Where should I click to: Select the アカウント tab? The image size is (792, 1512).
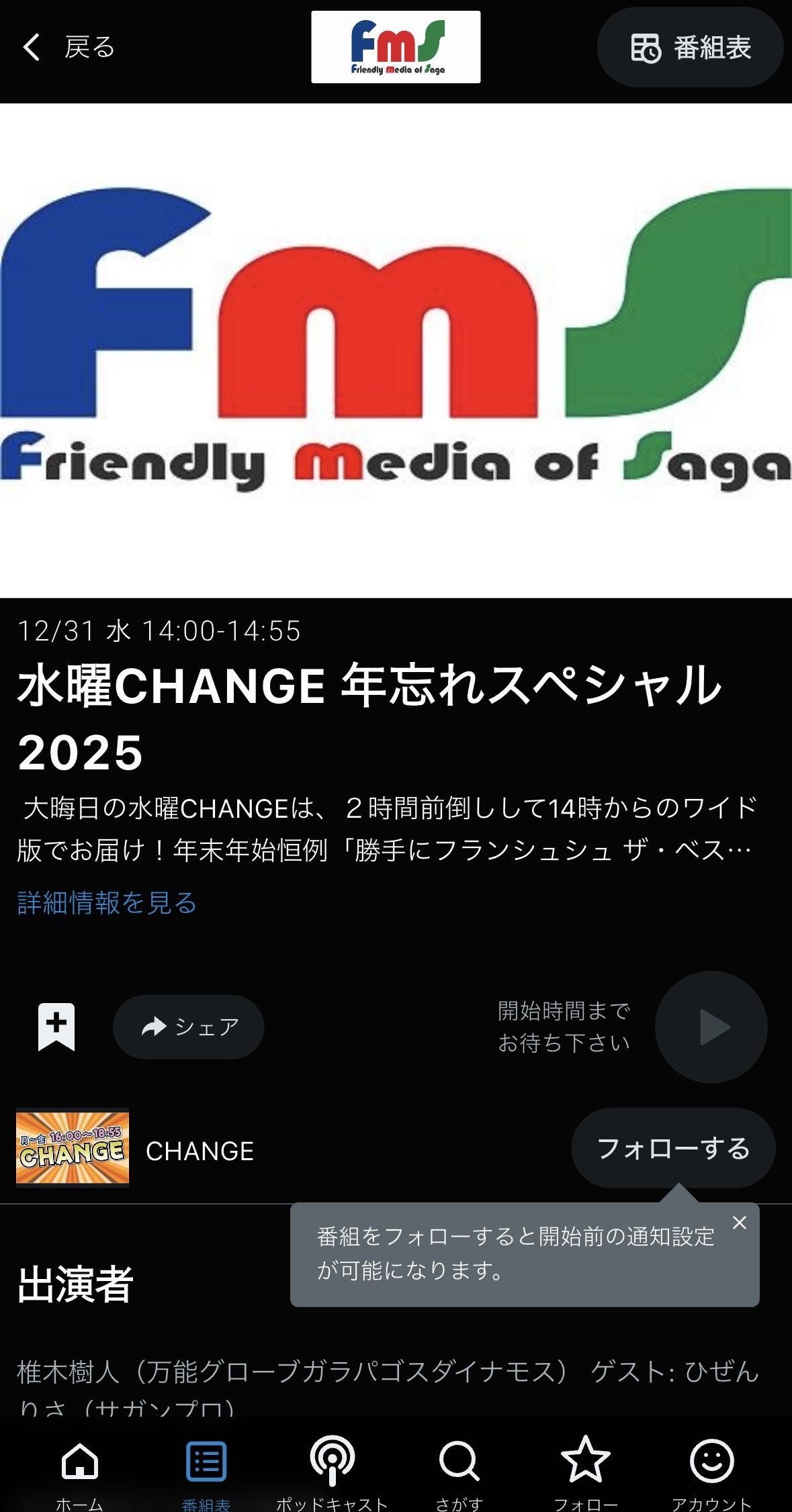click(712, 1470)
